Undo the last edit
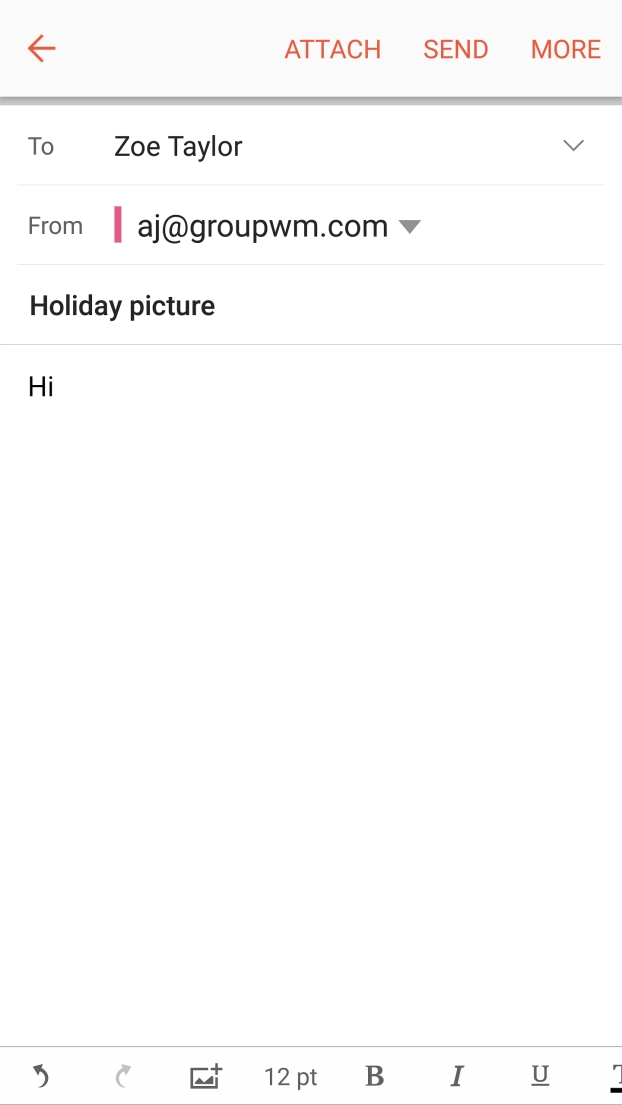Viewport: 622px width, 1105px height. pyautogui.click(x=41, y=1076)
